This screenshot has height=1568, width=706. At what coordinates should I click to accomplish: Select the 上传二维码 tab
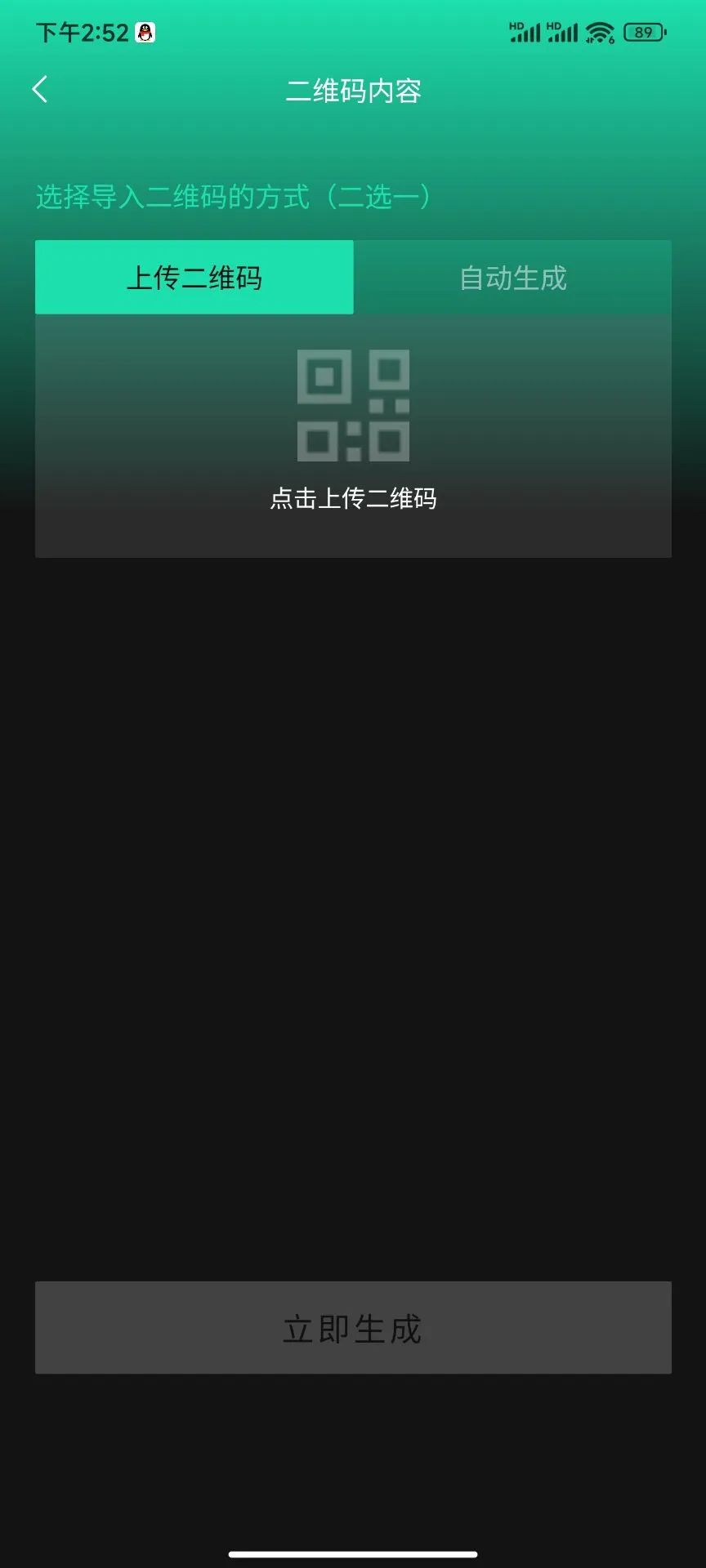click(194, 278)
